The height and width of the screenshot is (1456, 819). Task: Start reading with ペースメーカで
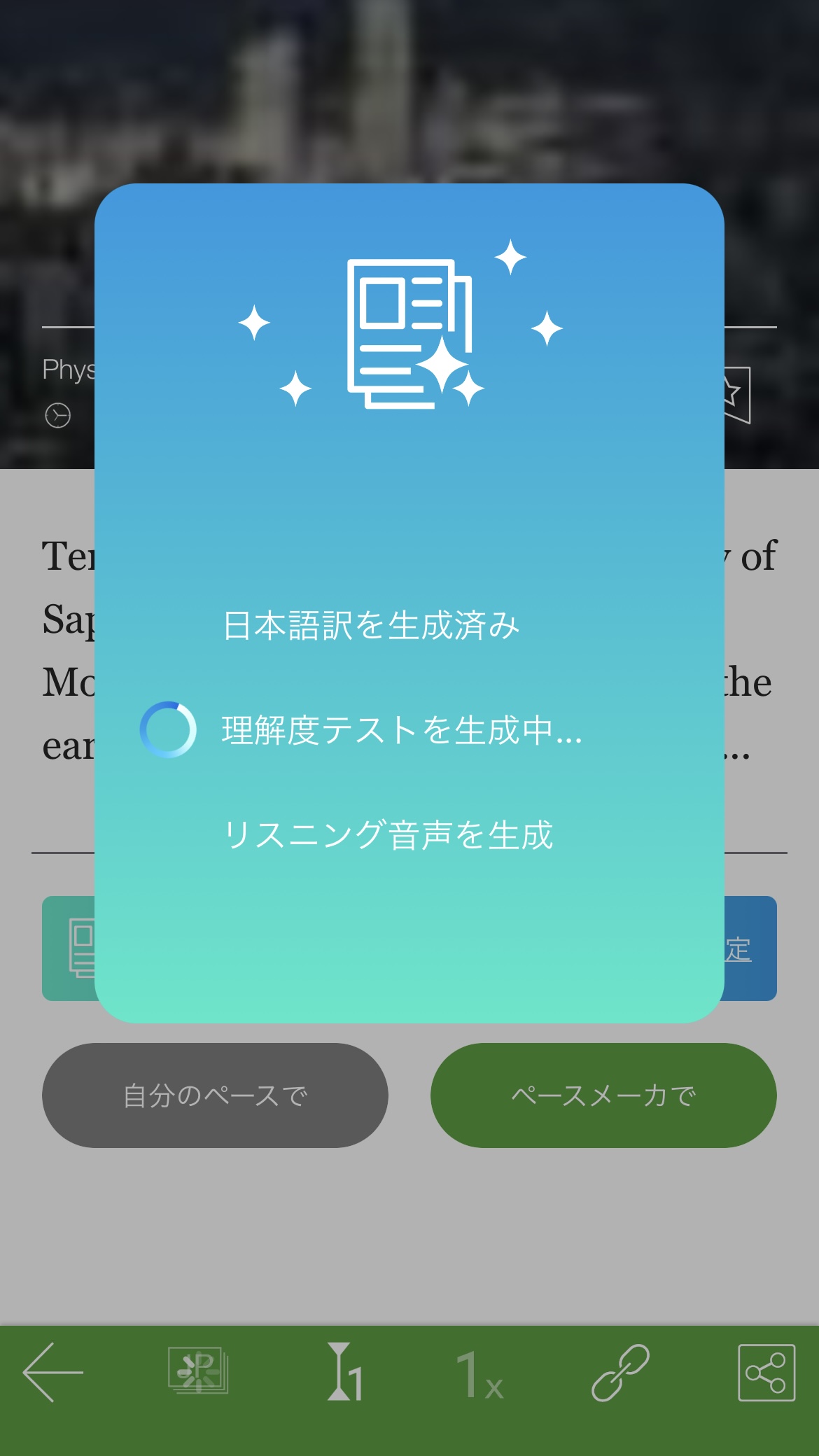[x=603, y=1095]
